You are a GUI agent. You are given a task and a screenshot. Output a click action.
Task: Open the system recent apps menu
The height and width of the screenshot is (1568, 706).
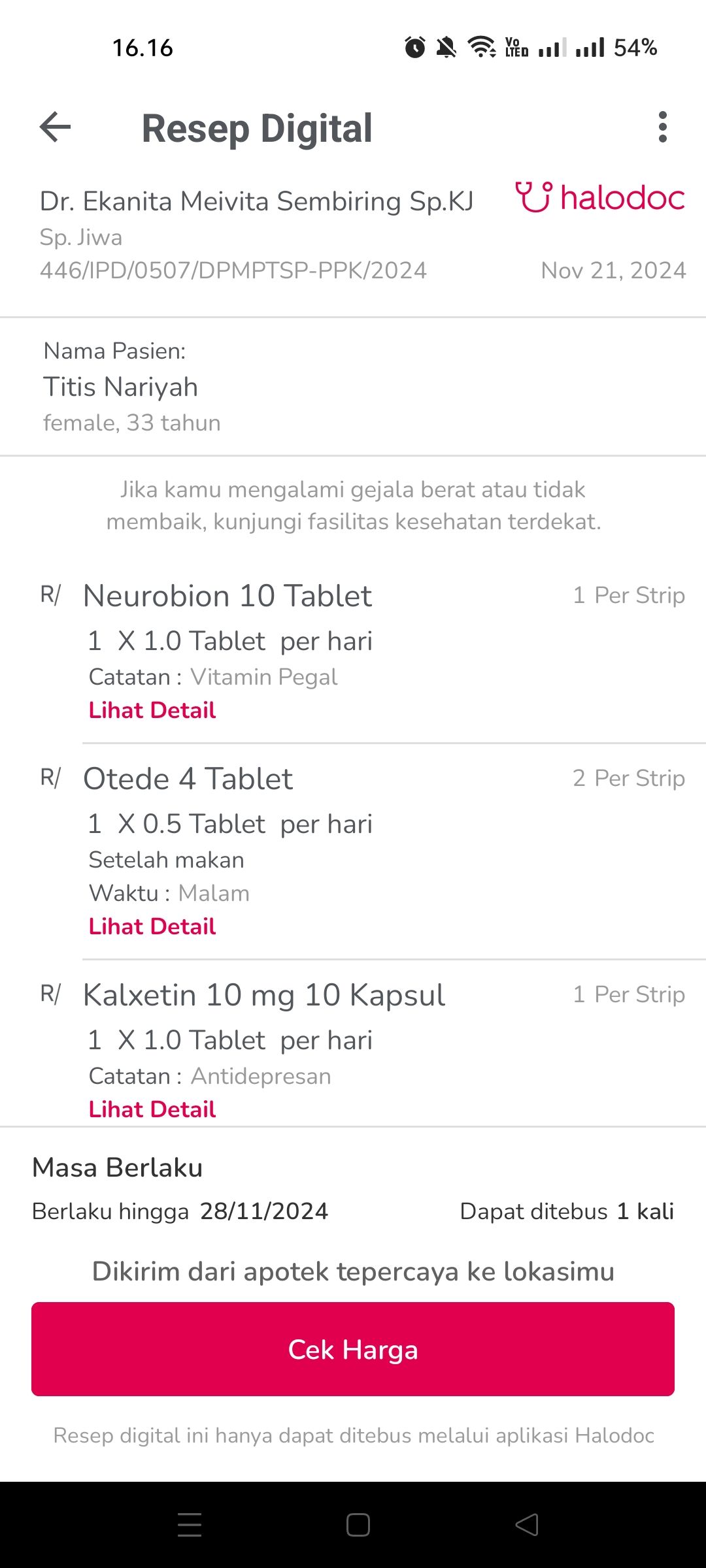190,1525
